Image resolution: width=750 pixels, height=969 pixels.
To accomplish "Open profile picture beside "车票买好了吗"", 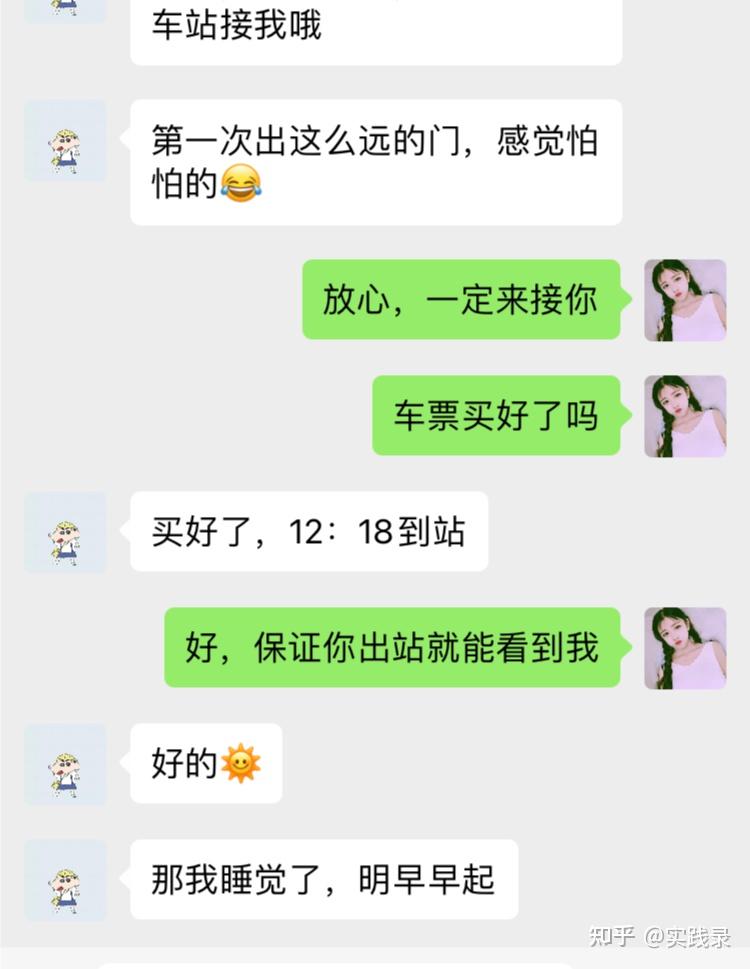I will click(685, 416).
